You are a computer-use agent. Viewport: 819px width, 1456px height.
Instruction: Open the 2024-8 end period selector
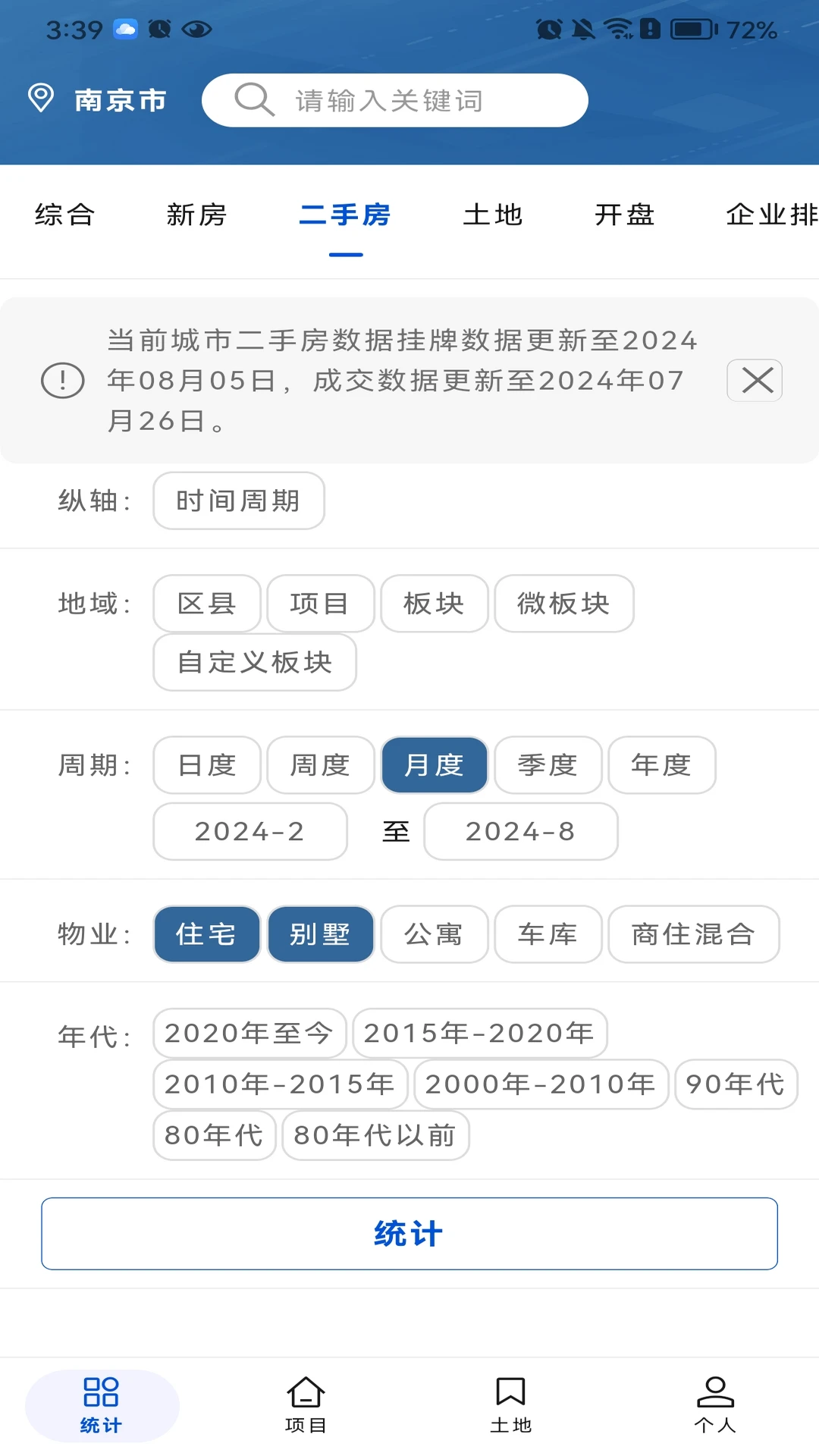[520, 831]
